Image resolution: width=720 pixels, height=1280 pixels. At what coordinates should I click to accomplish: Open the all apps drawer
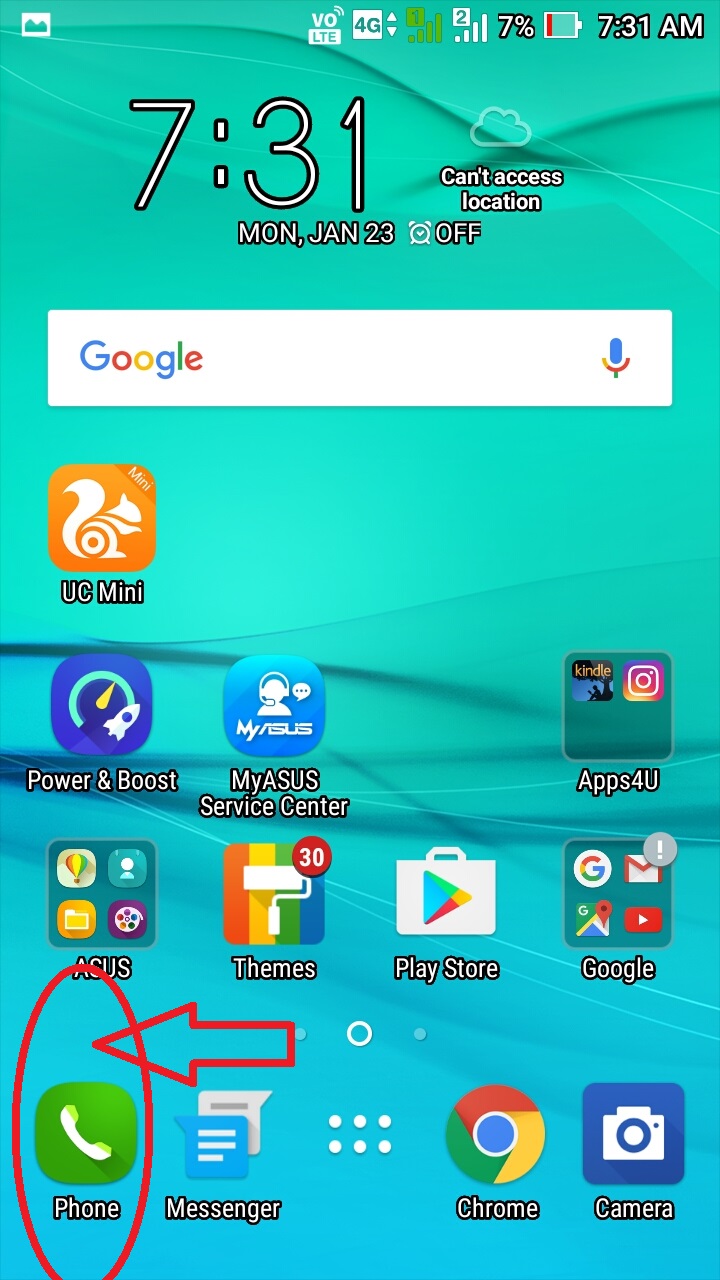[360, 1133]
